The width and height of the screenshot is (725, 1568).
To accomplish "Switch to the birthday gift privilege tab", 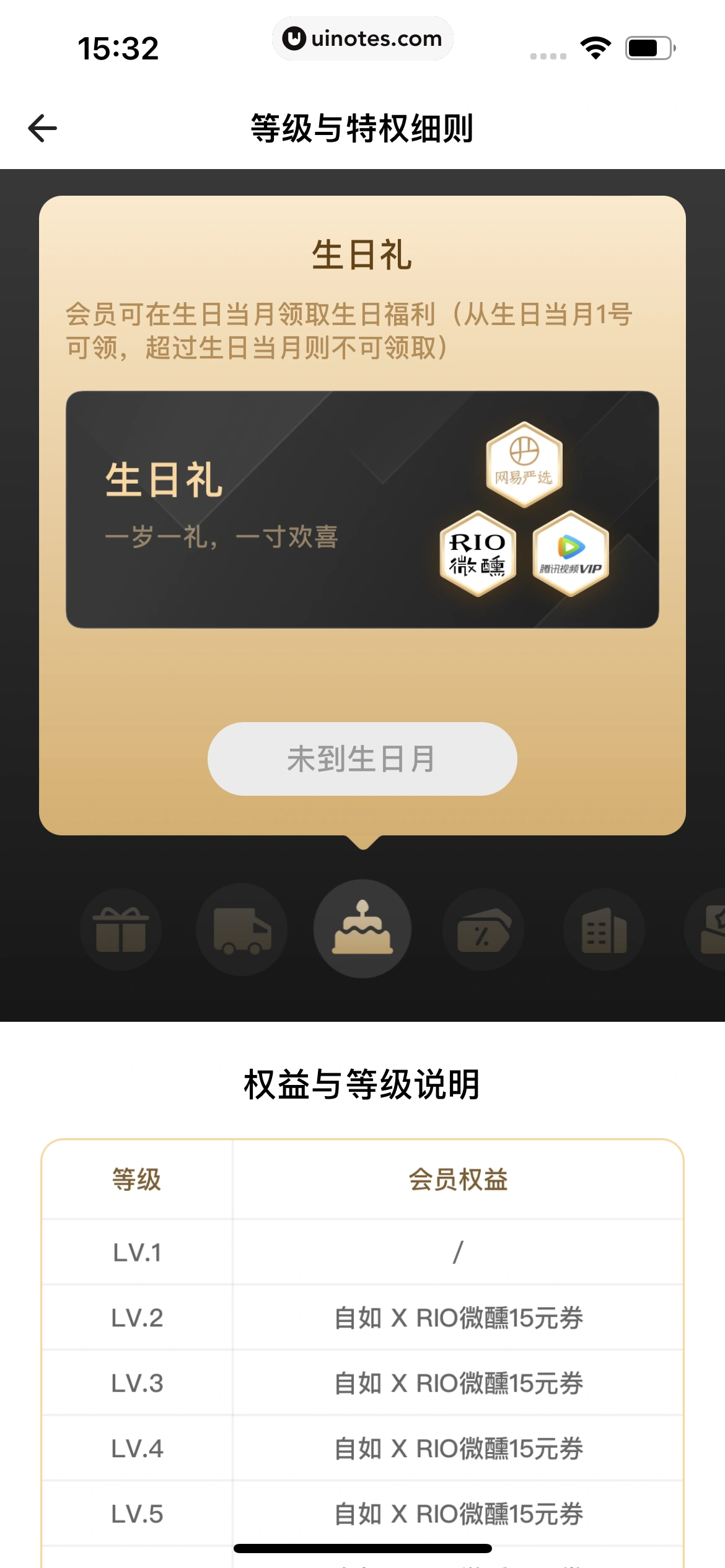I will click(x=362, y=929).
